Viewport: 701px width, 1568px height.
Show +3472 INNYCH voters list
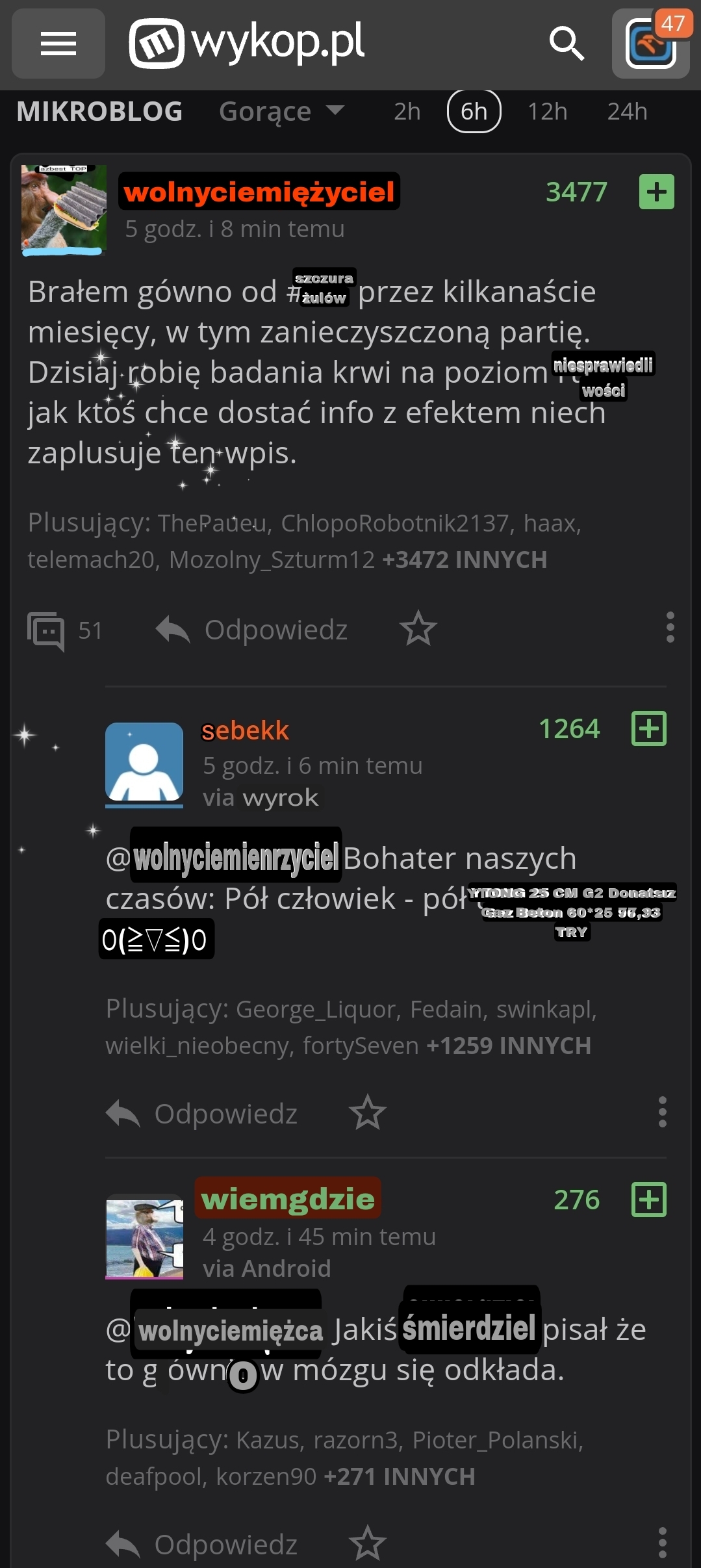click(465, 559)
